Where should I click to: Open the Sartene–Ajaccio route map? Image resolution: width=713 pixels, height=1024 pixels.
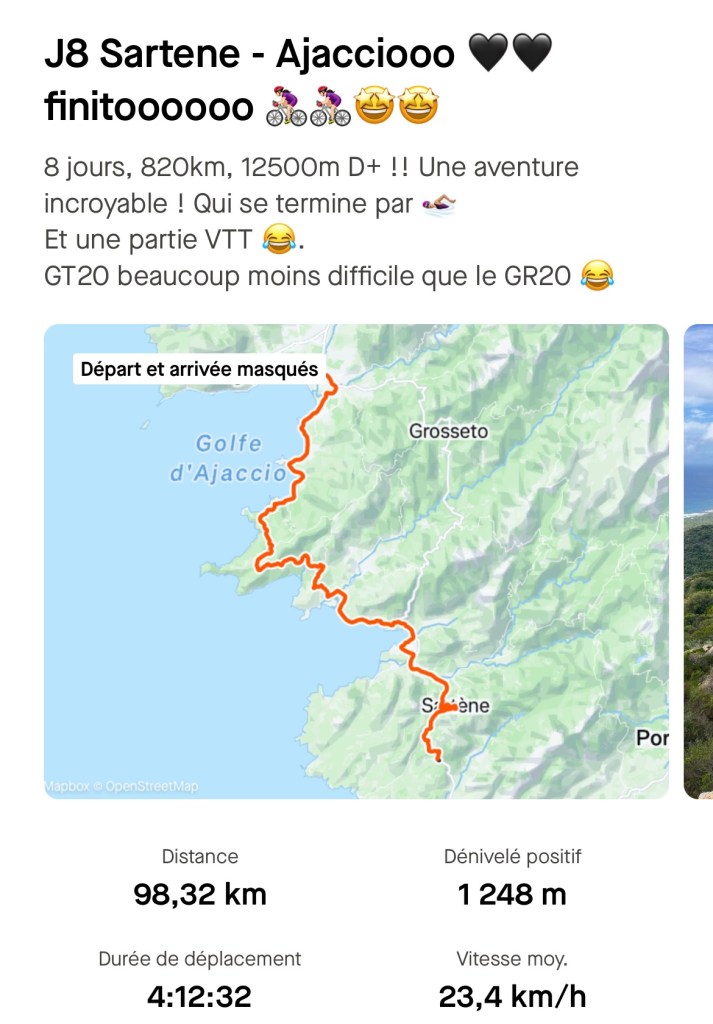[x=356, y=561]
